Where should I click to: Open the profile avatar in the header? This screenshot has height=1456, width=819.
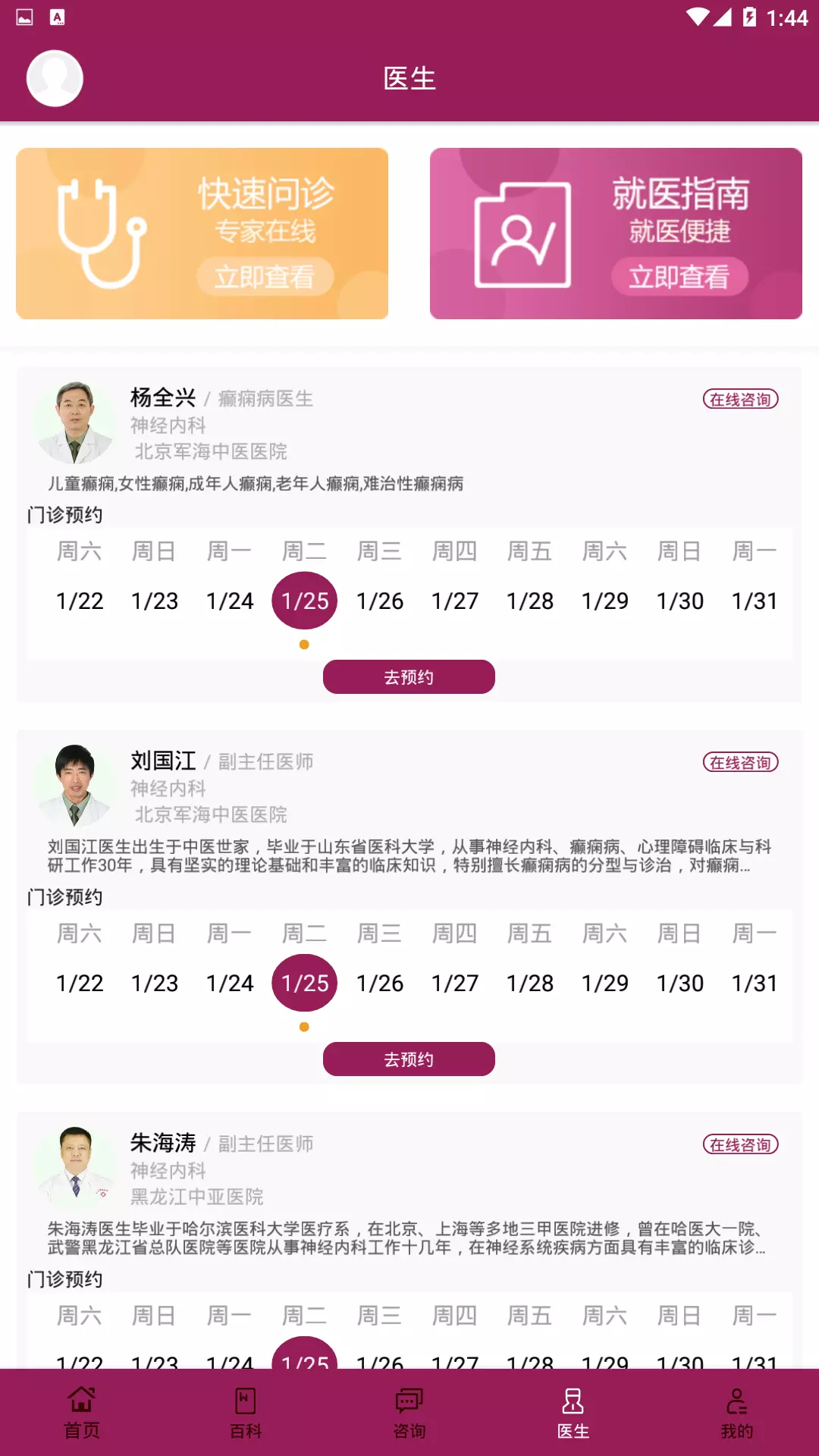[55, 78]
